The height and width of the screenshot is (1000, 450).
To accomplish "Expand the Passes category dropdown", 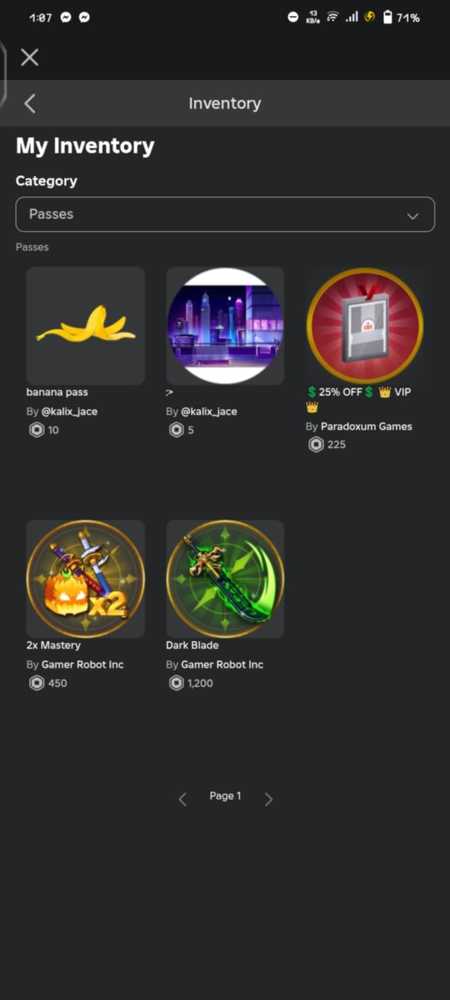I will 225,214.
